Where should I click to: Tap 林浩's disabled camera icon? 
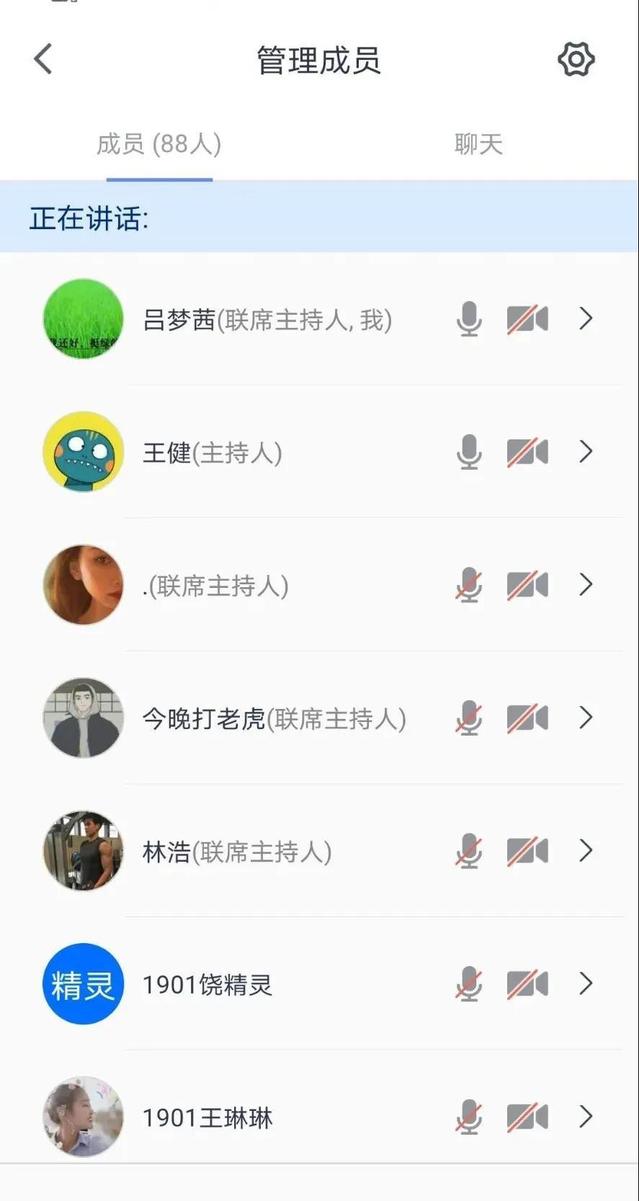tap(527, 851)
